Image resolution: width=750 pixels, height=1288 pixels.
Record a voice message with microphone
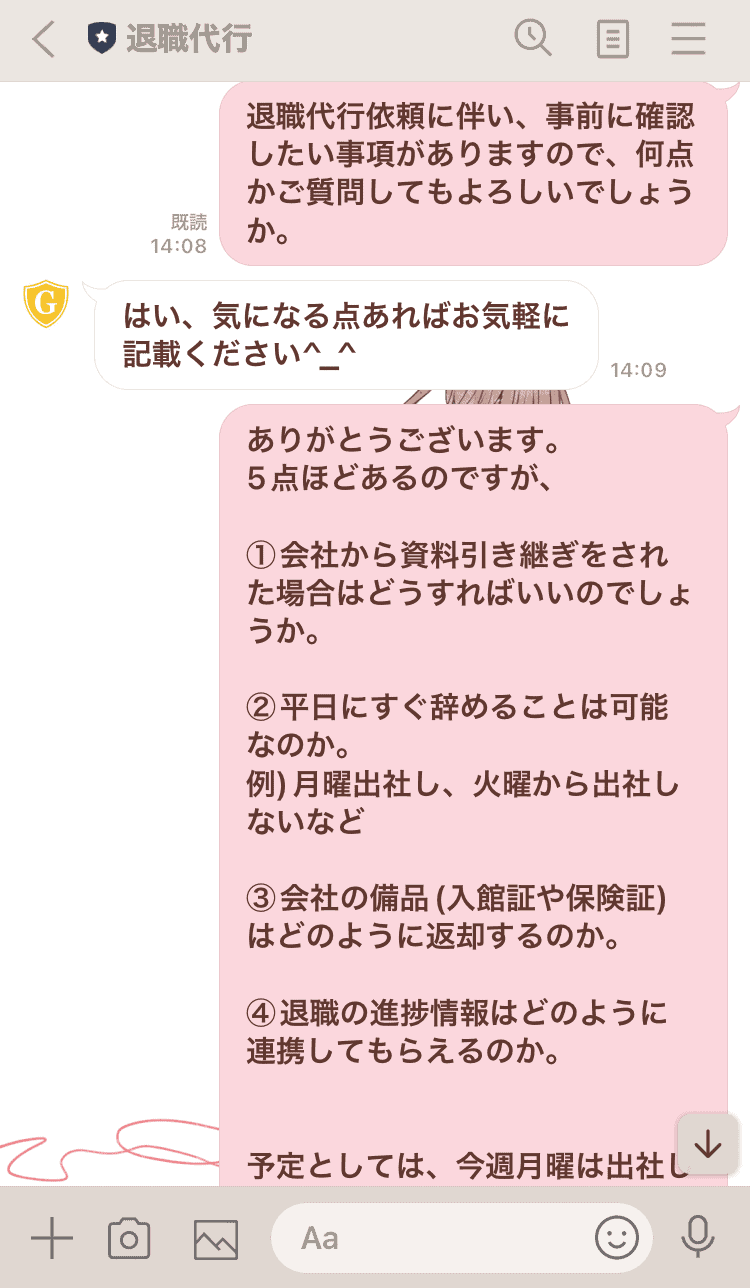(x=698, y=1238)
